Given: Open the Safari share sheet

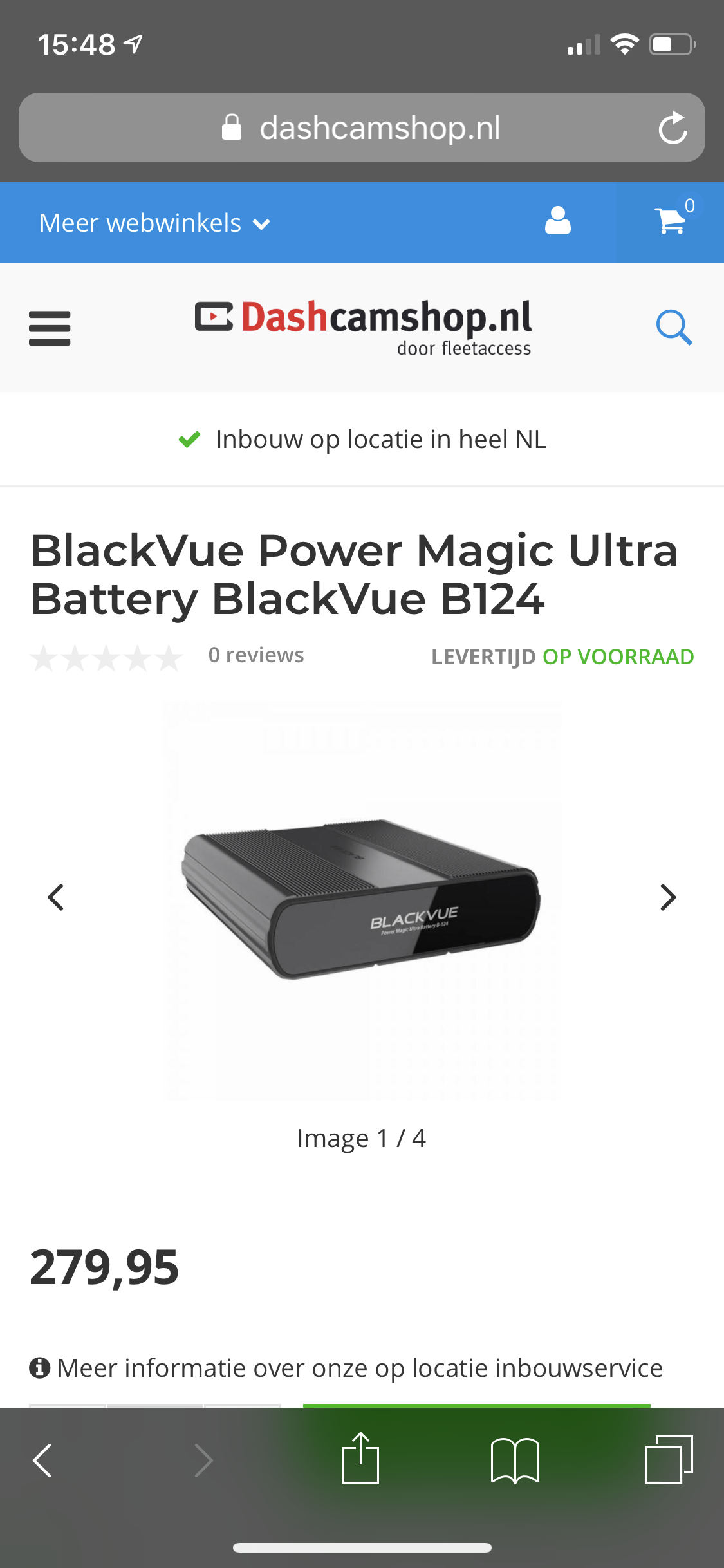Looking at the screenshot, I should point(360,1459).
